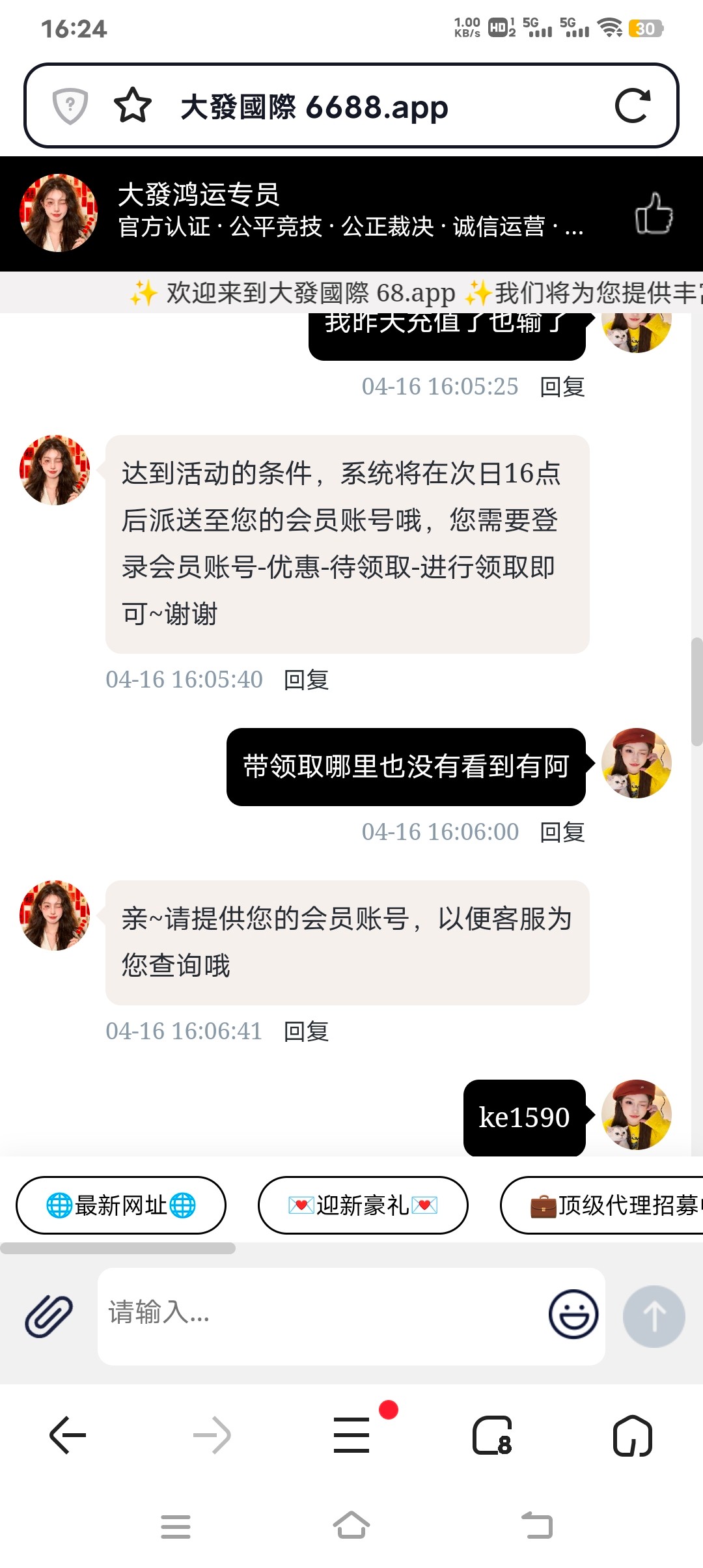This screenshot has height=1568, width=703.
Task: Go back in the browser
Action: click(x=68, y=1435)
